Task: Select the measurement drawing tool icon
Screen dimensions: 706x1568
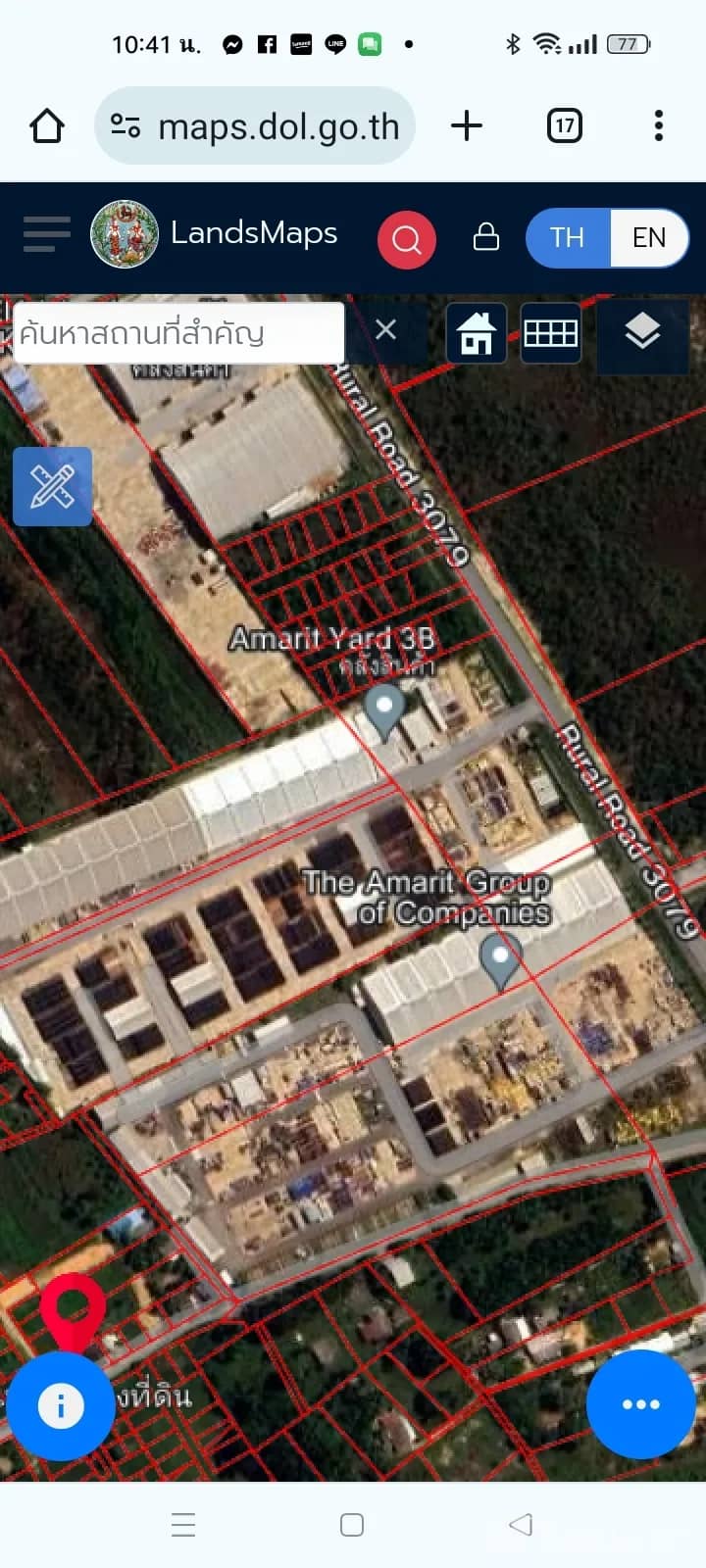Action: pos(52,487)
